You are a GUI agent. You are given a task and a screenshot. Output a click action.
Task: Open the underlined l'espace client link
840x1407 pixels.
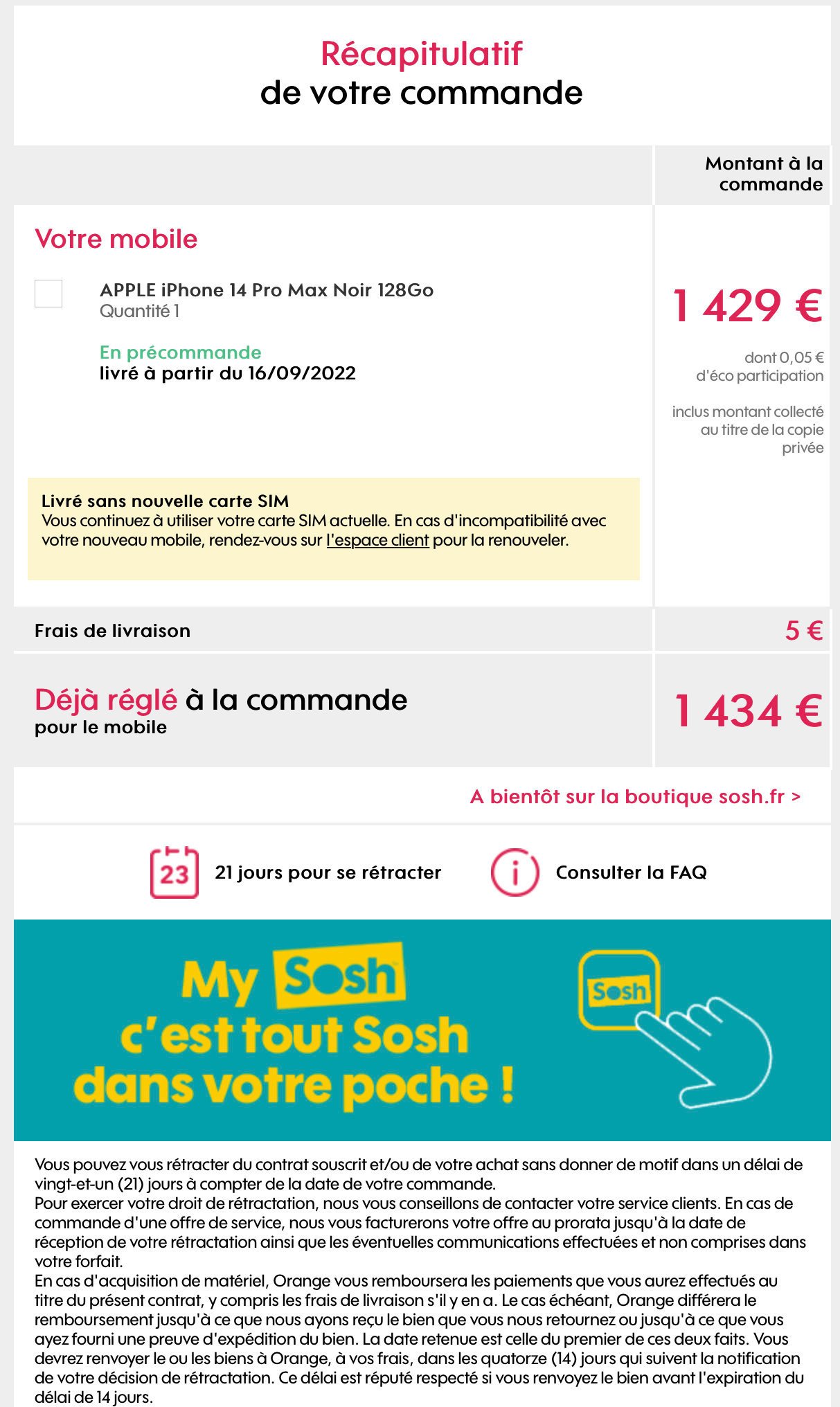[377, 540]
